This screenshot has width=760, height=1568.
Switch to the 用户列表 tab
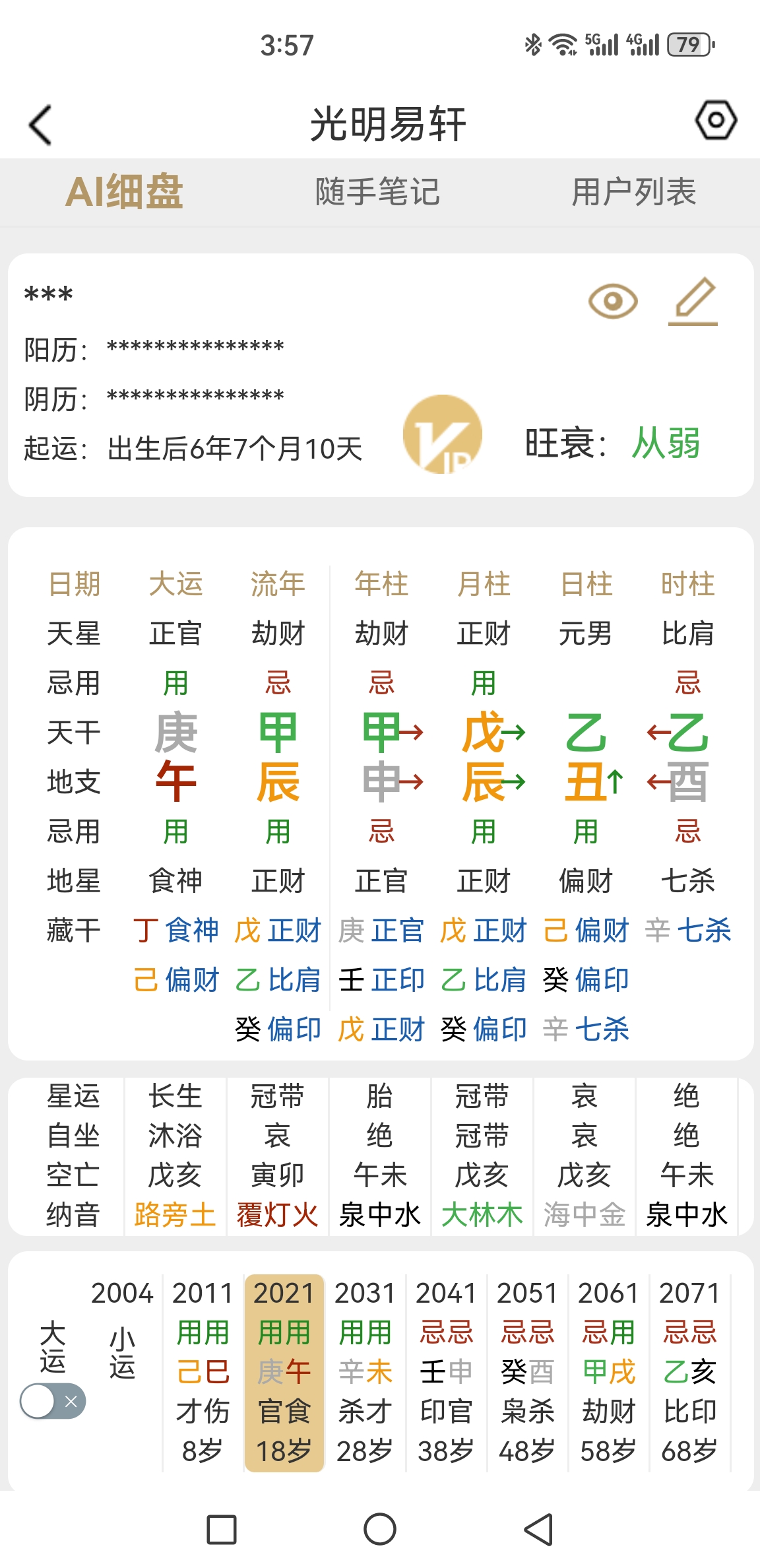pyautogui.click(x=634, y=192)
